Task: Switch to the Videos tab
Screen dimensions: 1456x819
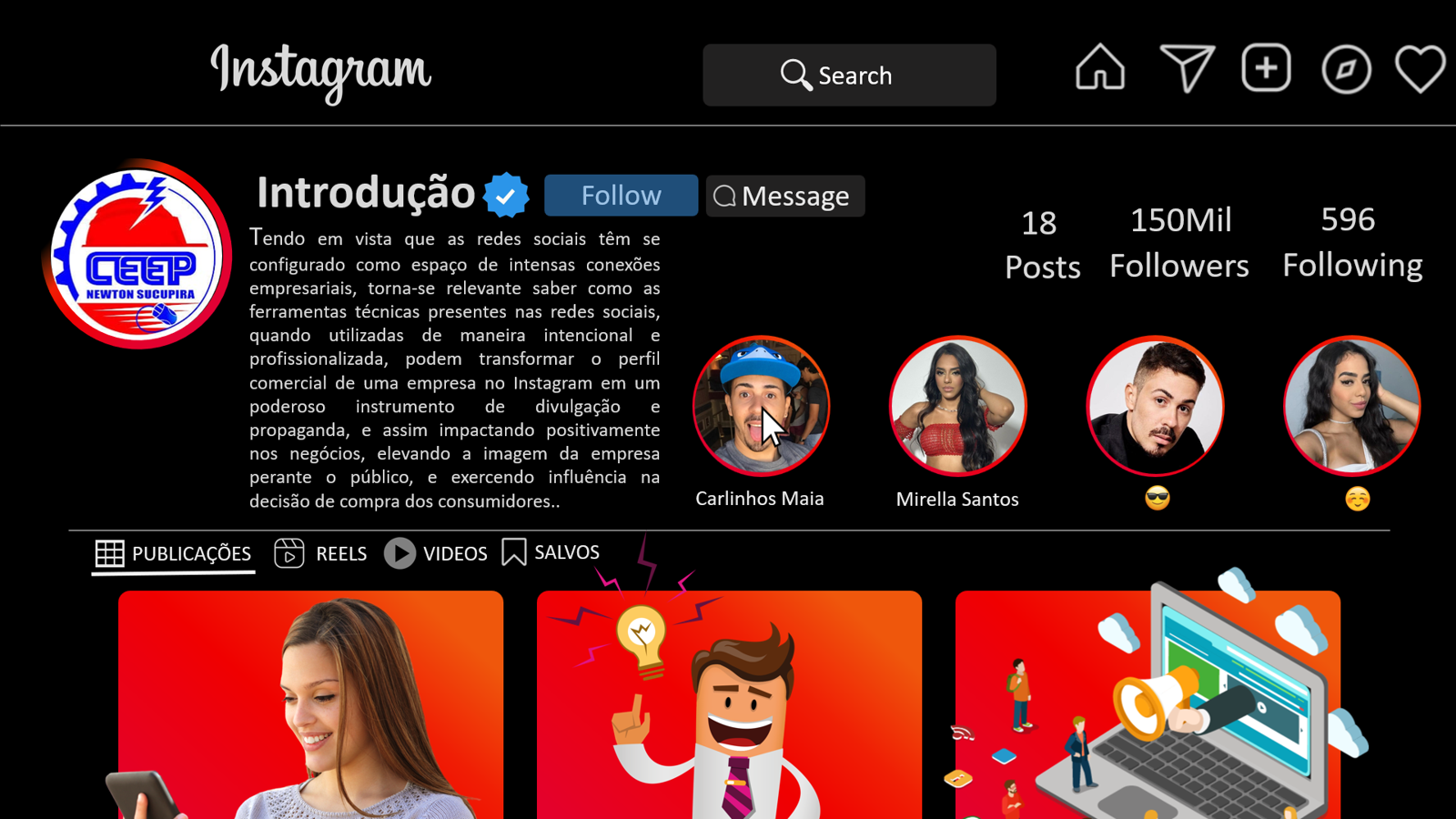Action: click(x=436, y=553)
